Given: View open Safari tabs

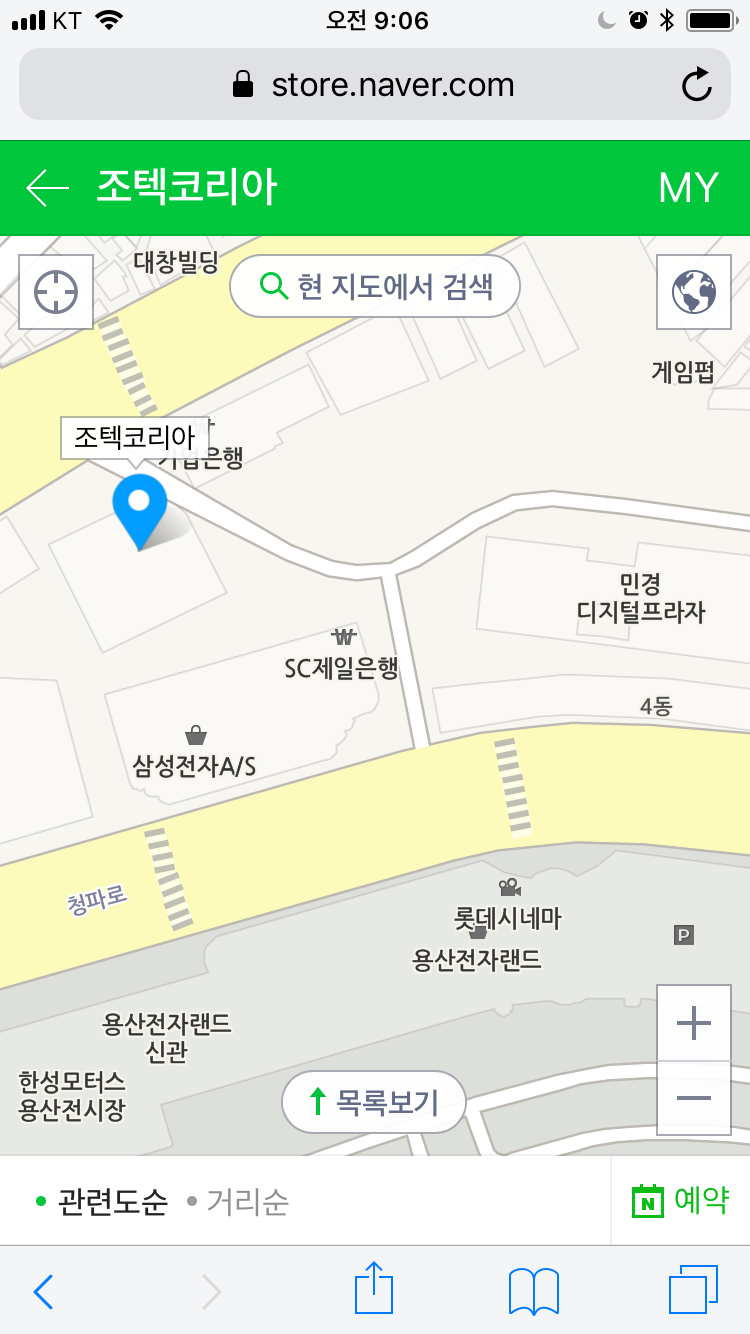Looking at the screenshot, I should coord(693,1290).
